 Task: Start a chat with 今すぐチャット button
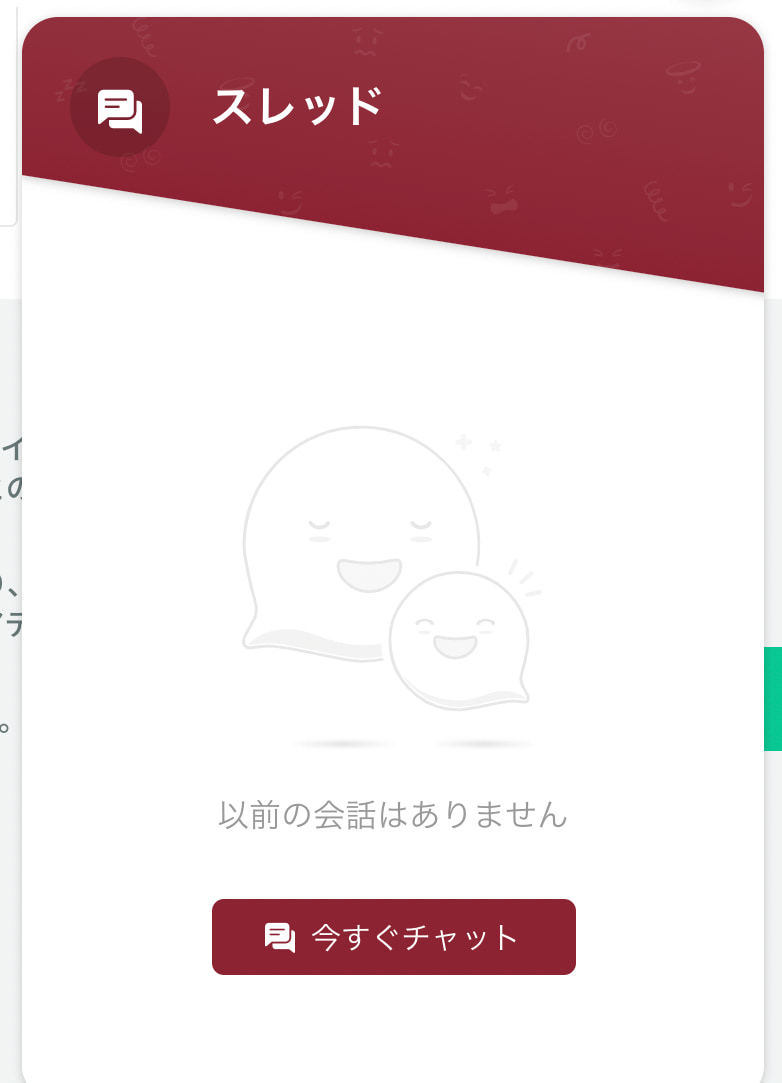tap(393, 937)
